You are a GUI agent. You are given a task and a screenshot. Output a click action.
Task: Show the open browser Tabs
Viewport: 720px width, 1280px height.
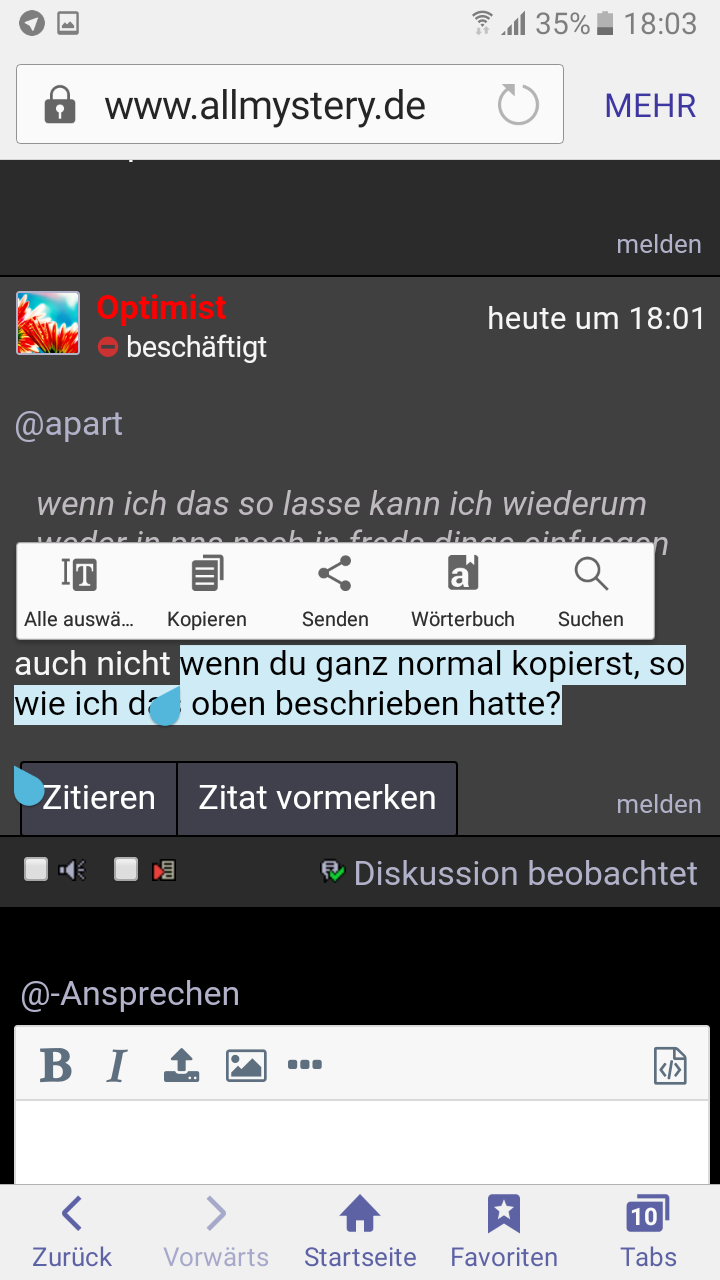(x=648, y=1232)
